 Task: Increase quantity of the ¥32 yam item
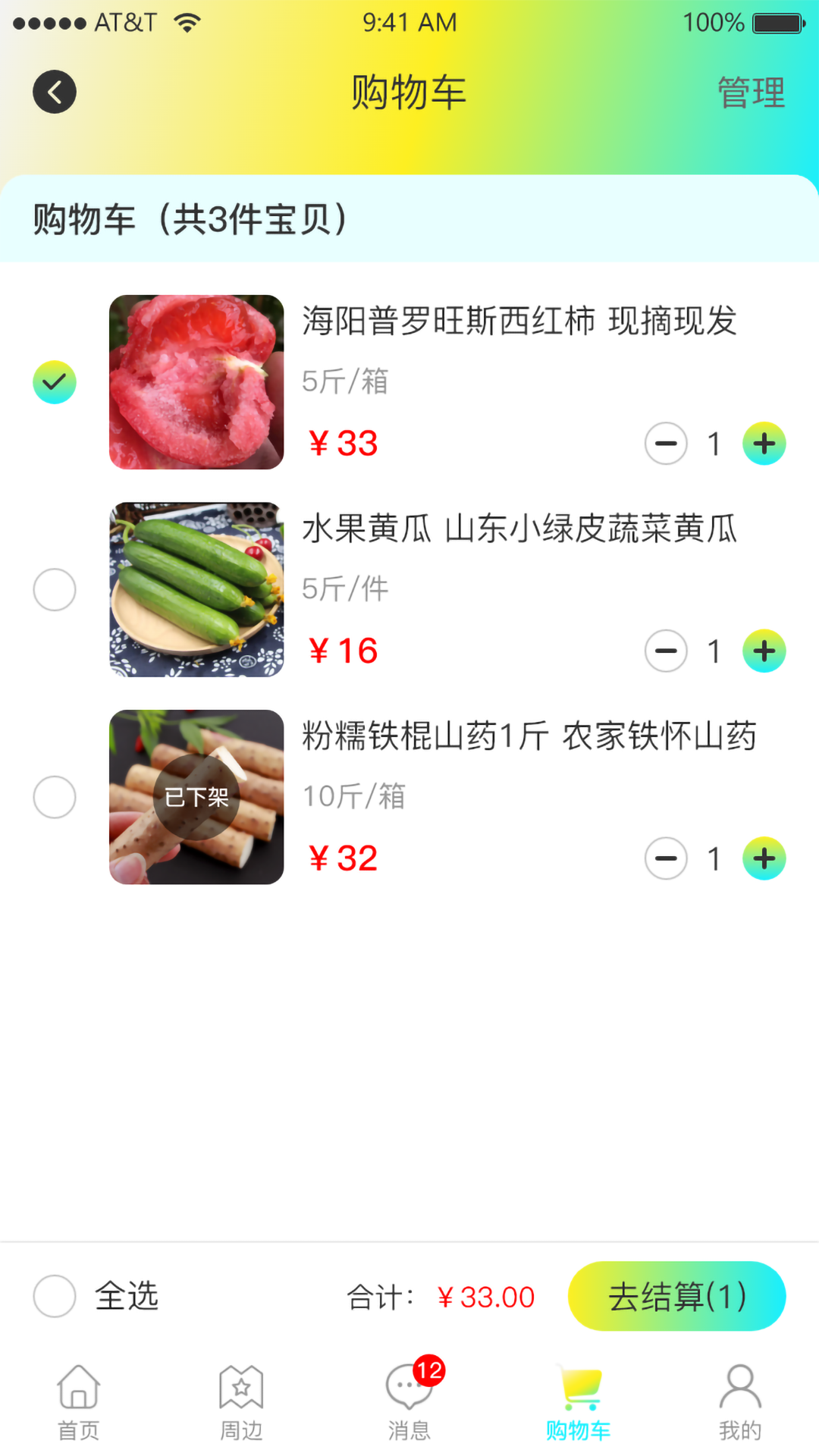click(764, 858)
